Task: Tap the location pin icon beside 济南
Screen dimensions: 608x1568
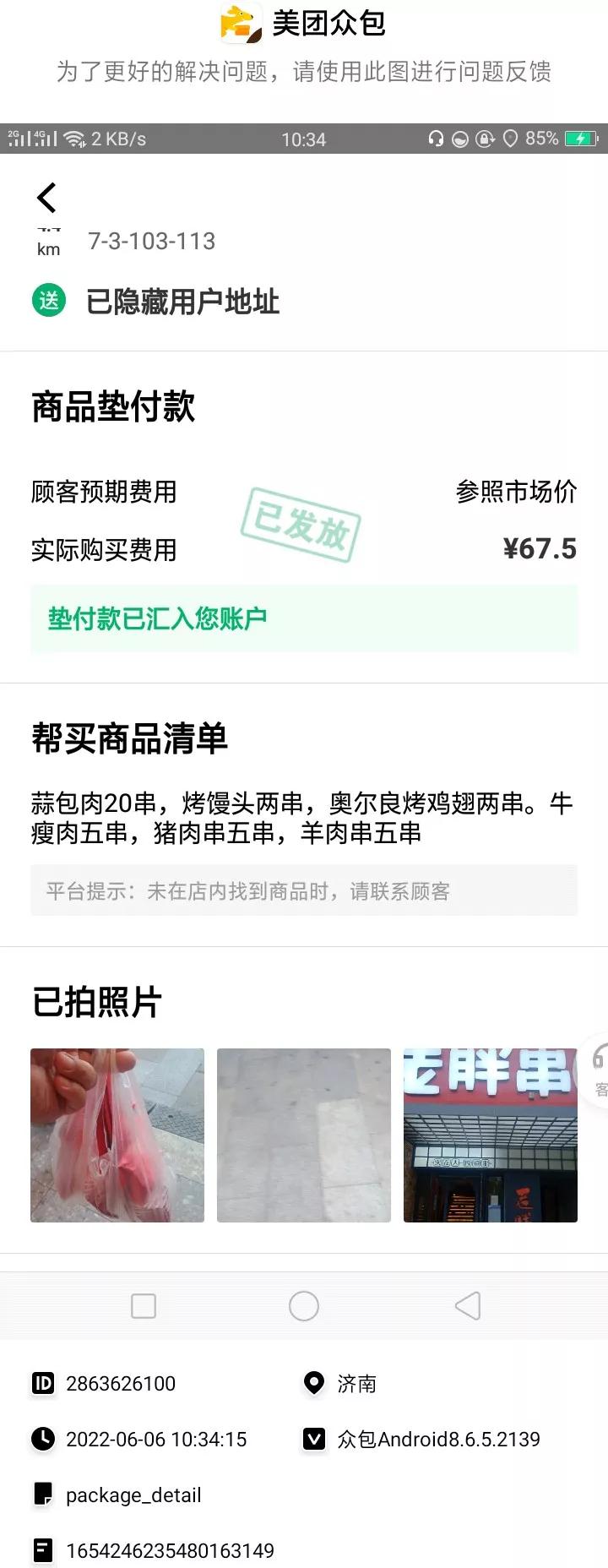Action: pos(314,1383)
